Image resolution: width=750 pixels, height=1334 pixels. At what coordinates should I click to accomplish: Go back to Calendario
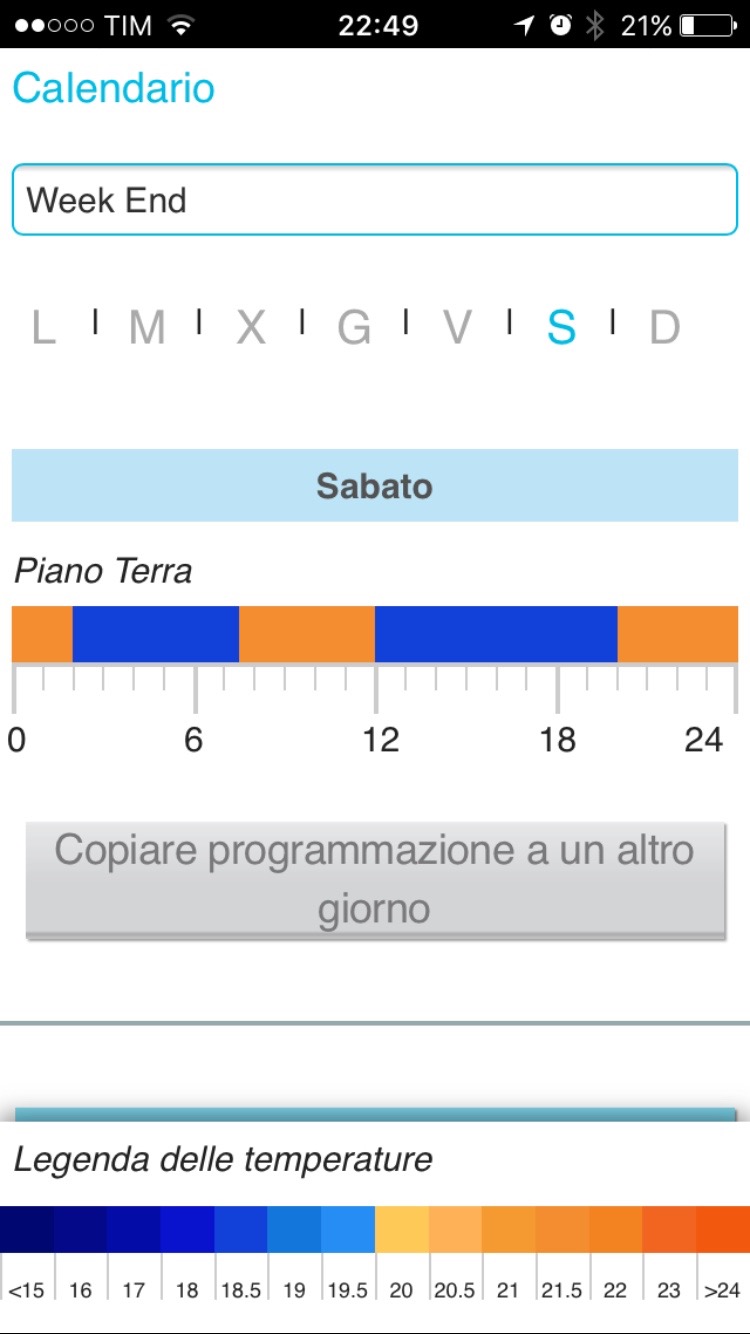[x=113, y=88]
